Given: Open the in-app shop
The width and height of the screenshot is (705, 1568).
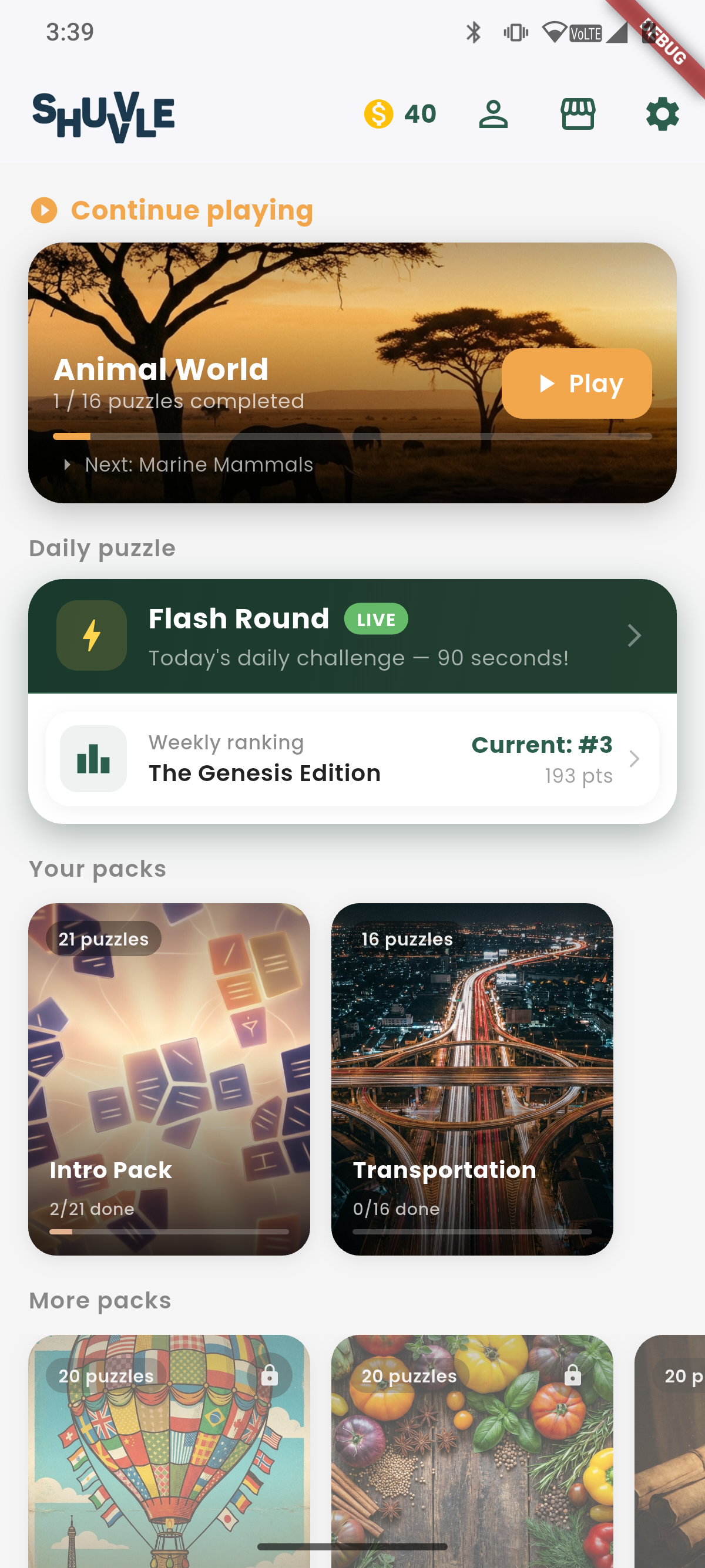Looking at the screenshot, I should click(577, 113).
